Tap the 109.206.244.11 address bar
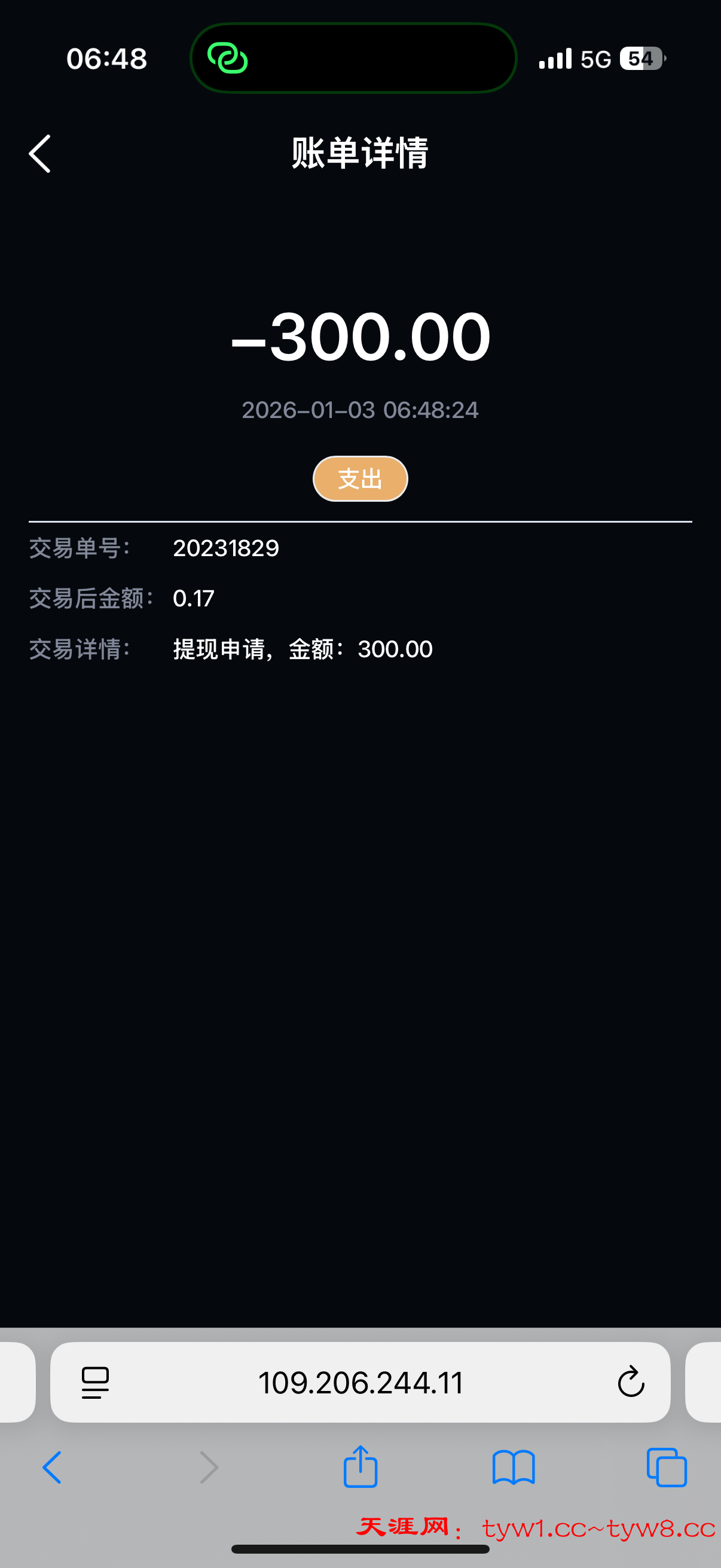The width and height of the screenshot is (721, 1568). 360,1383
